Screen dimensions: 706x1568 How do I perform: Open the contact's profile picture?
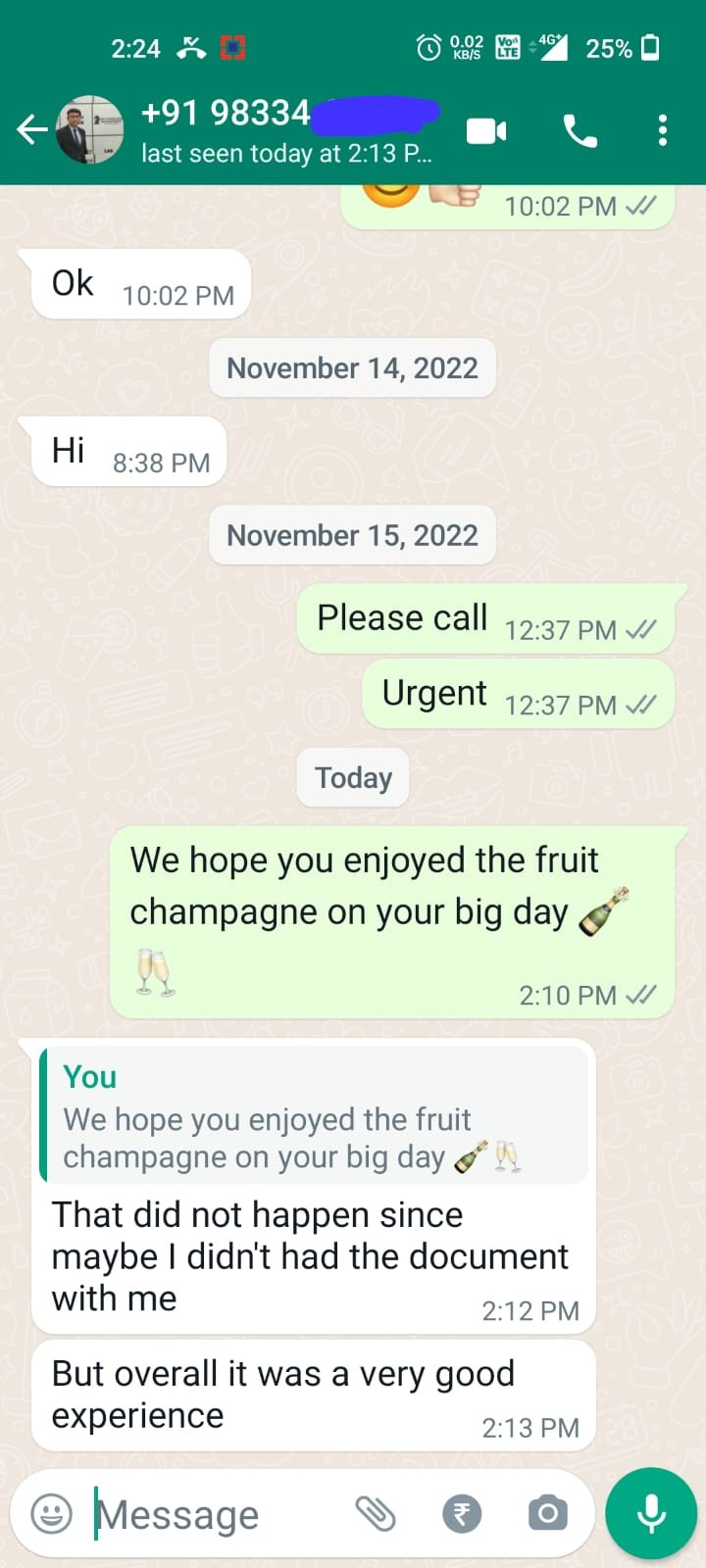(90, 129)
